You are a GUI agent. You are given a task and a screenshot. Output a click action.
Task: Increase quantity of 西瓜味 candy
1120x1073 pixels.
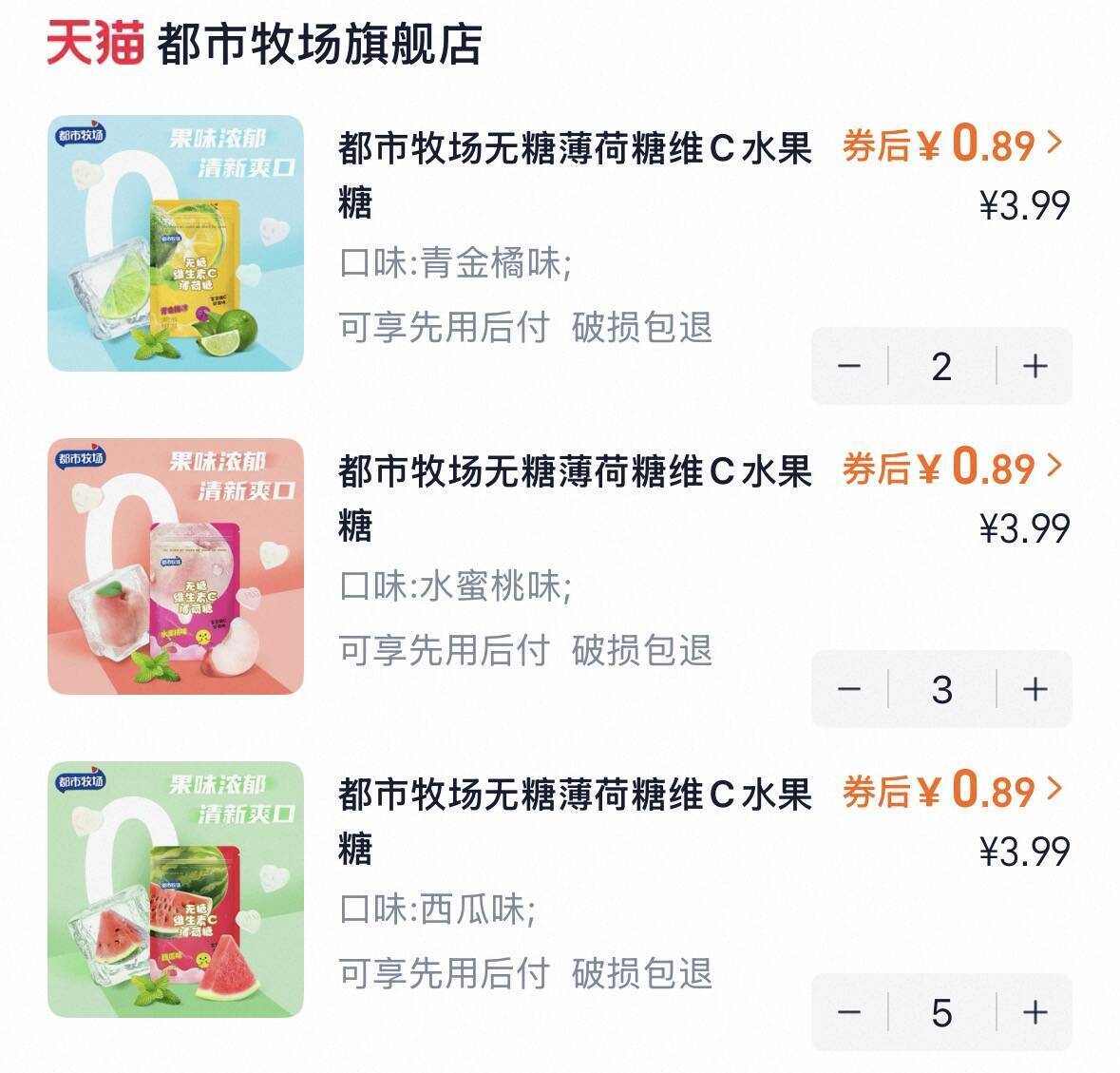1035,1012
